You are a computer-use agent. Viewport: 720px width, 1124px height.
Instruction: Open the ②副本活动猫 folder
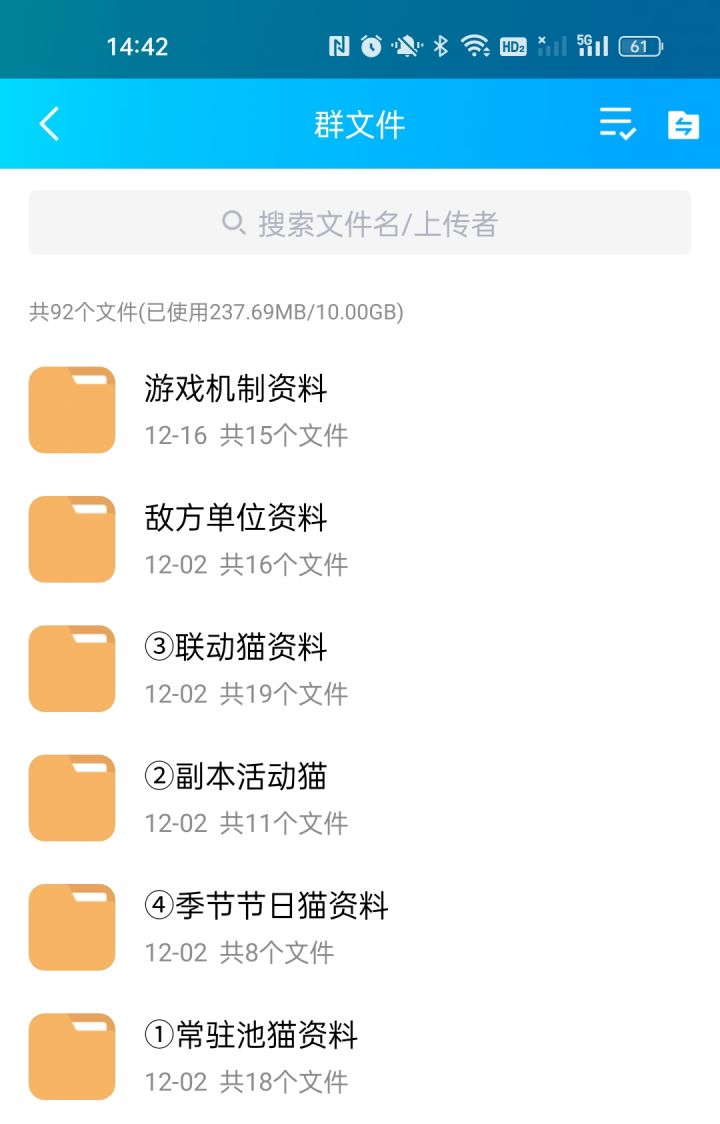(236, 797)
